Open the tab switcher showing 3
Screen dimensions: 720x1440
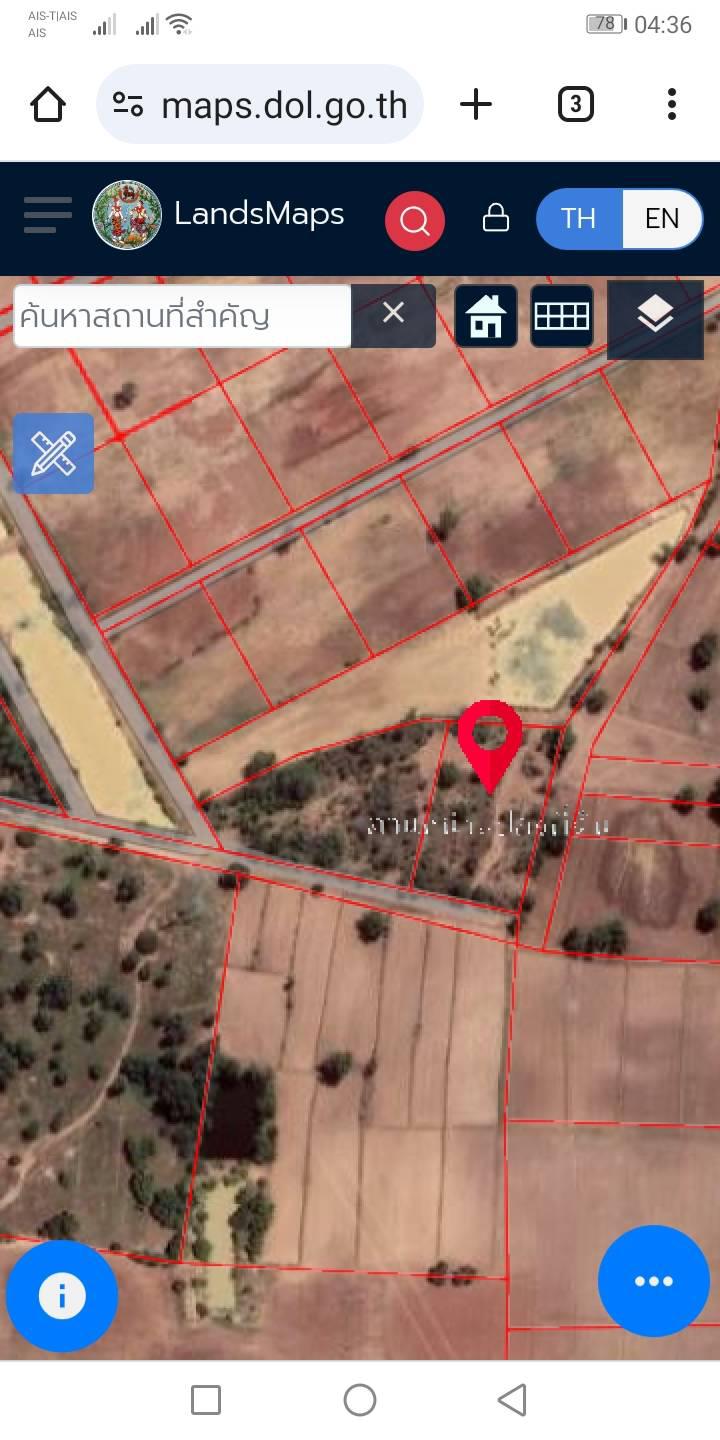(x=575, y=104)
